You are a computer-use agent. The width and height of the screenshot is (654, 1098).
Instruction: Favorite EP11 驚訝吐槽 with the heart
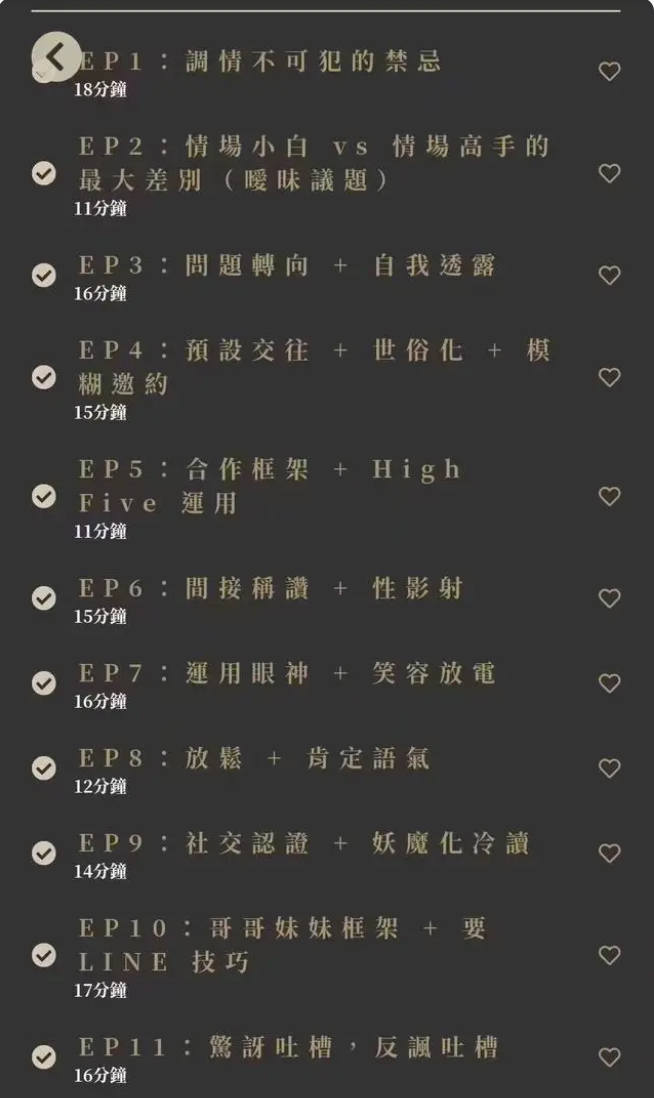click(x=609, y=1057)
